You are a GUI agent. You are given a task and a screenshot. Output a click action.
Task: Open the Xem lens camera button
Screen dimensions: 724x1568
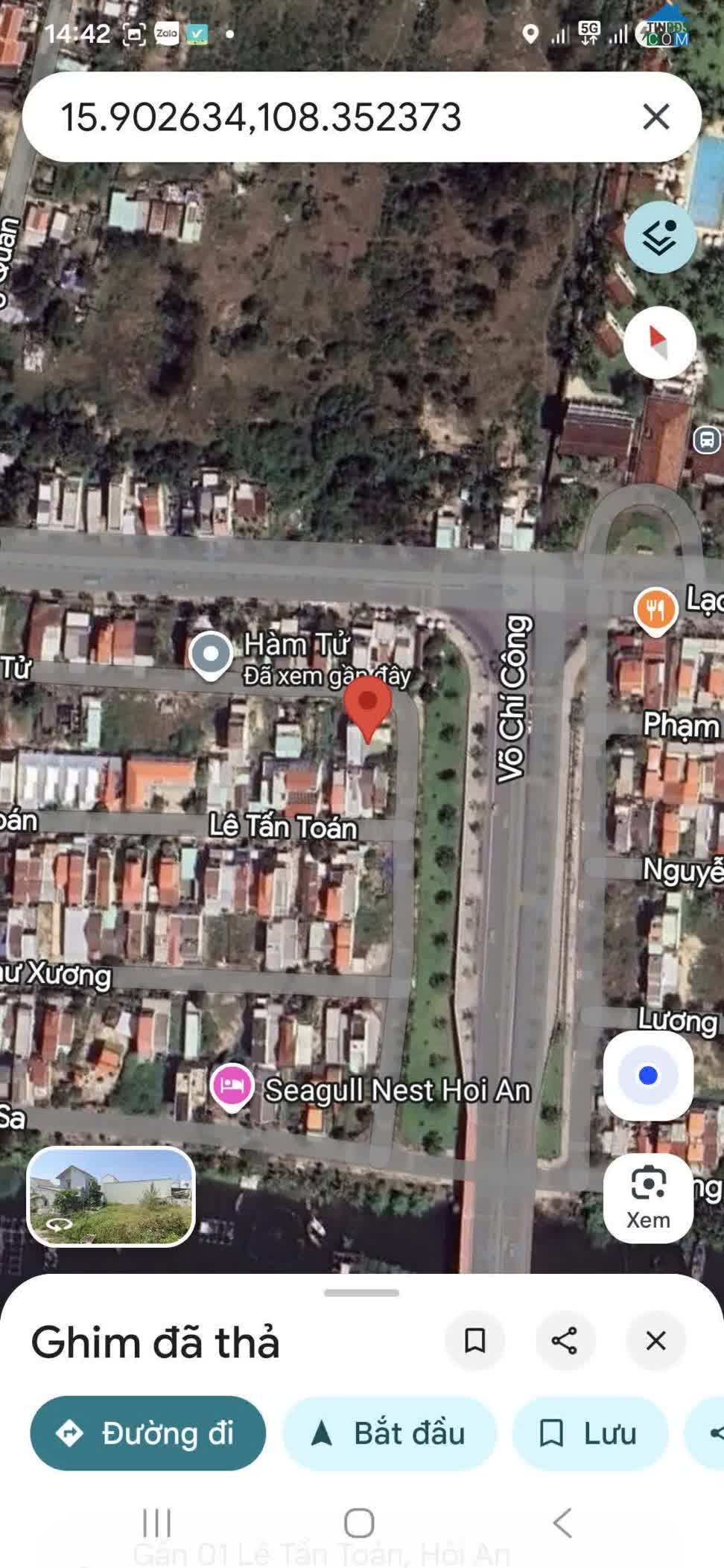(648, 1198)
